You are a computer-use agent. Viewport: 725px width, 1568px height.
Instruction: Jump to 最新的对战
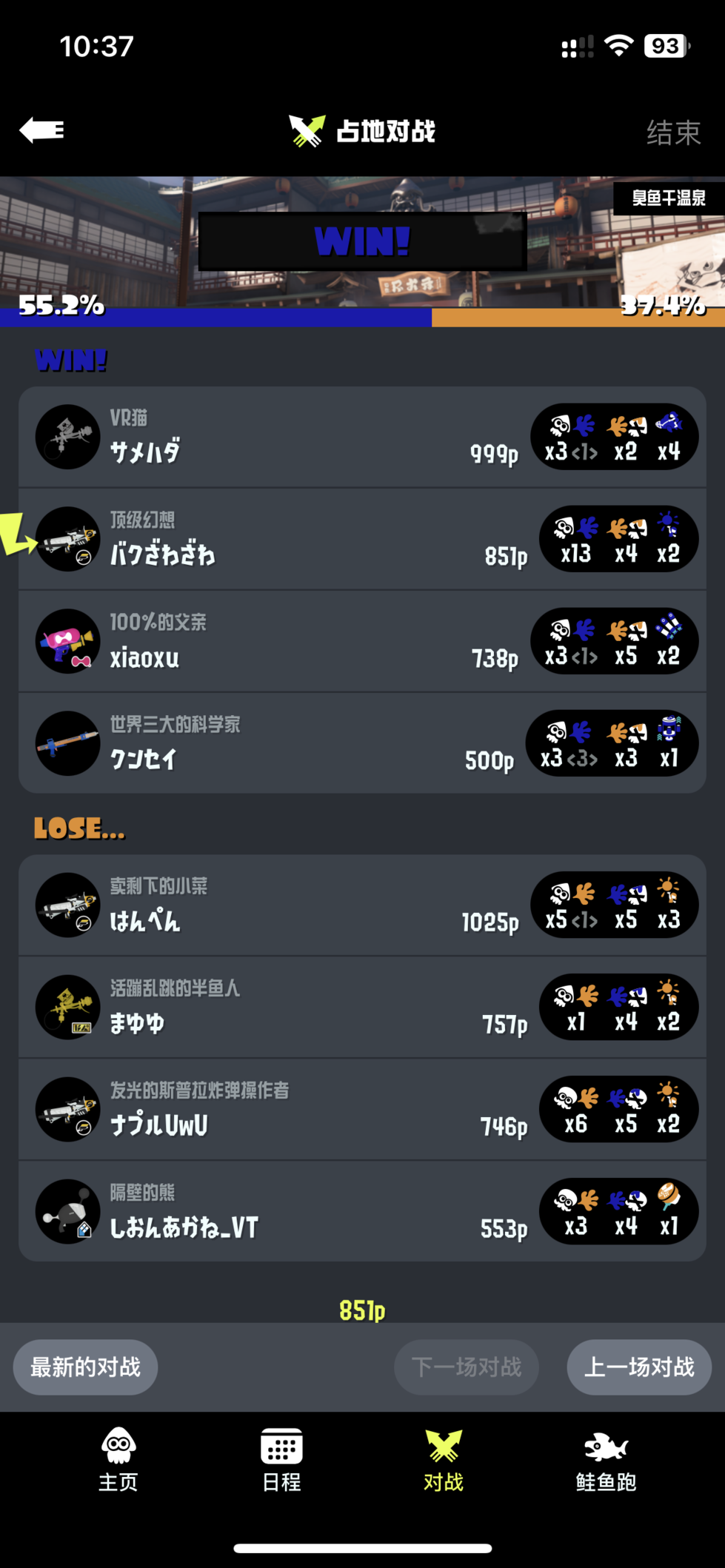pyautogui.click(x=86, y=1367)
